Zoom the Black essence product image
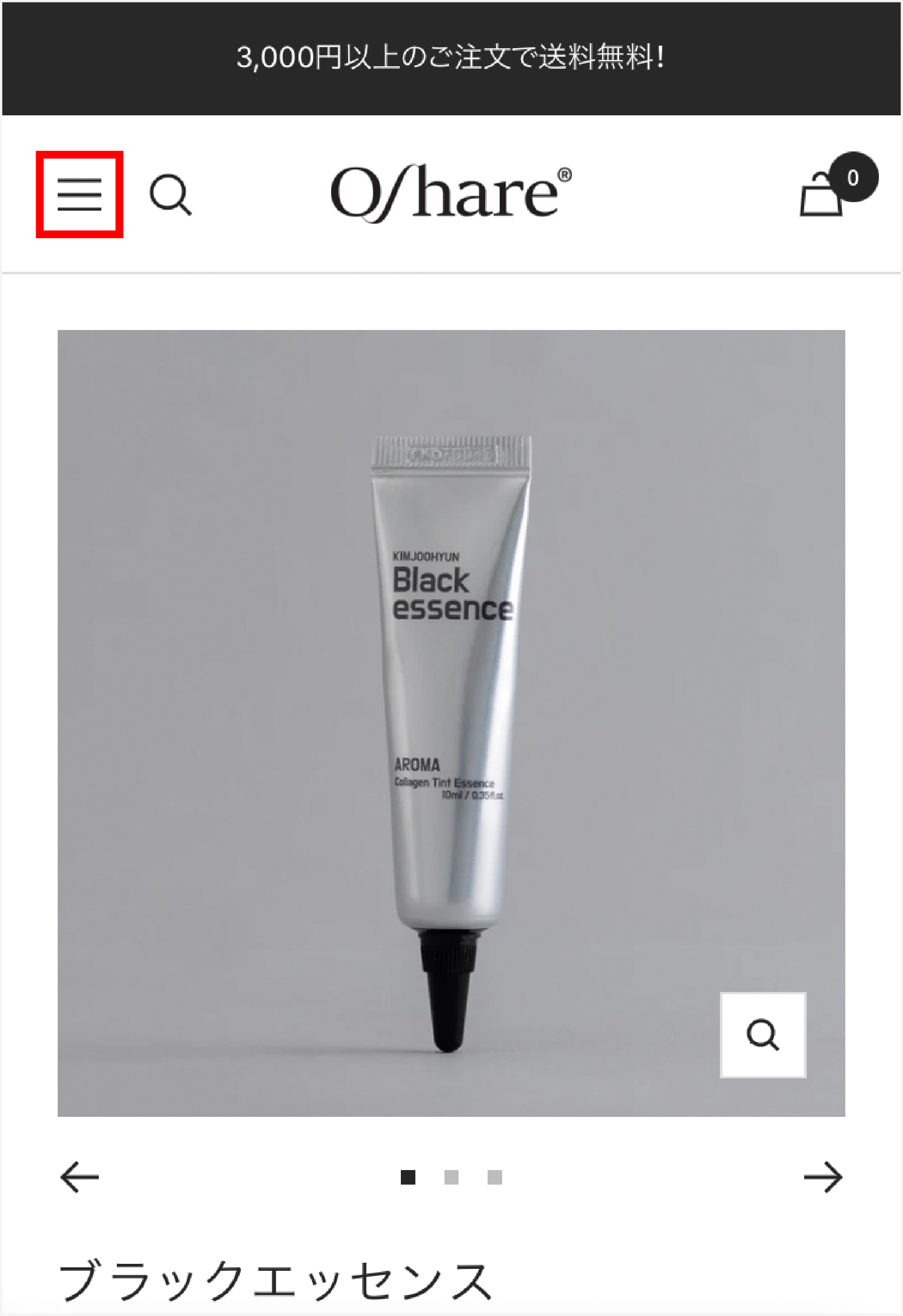Screen dimensions: 903x1316 (763, 1035)
